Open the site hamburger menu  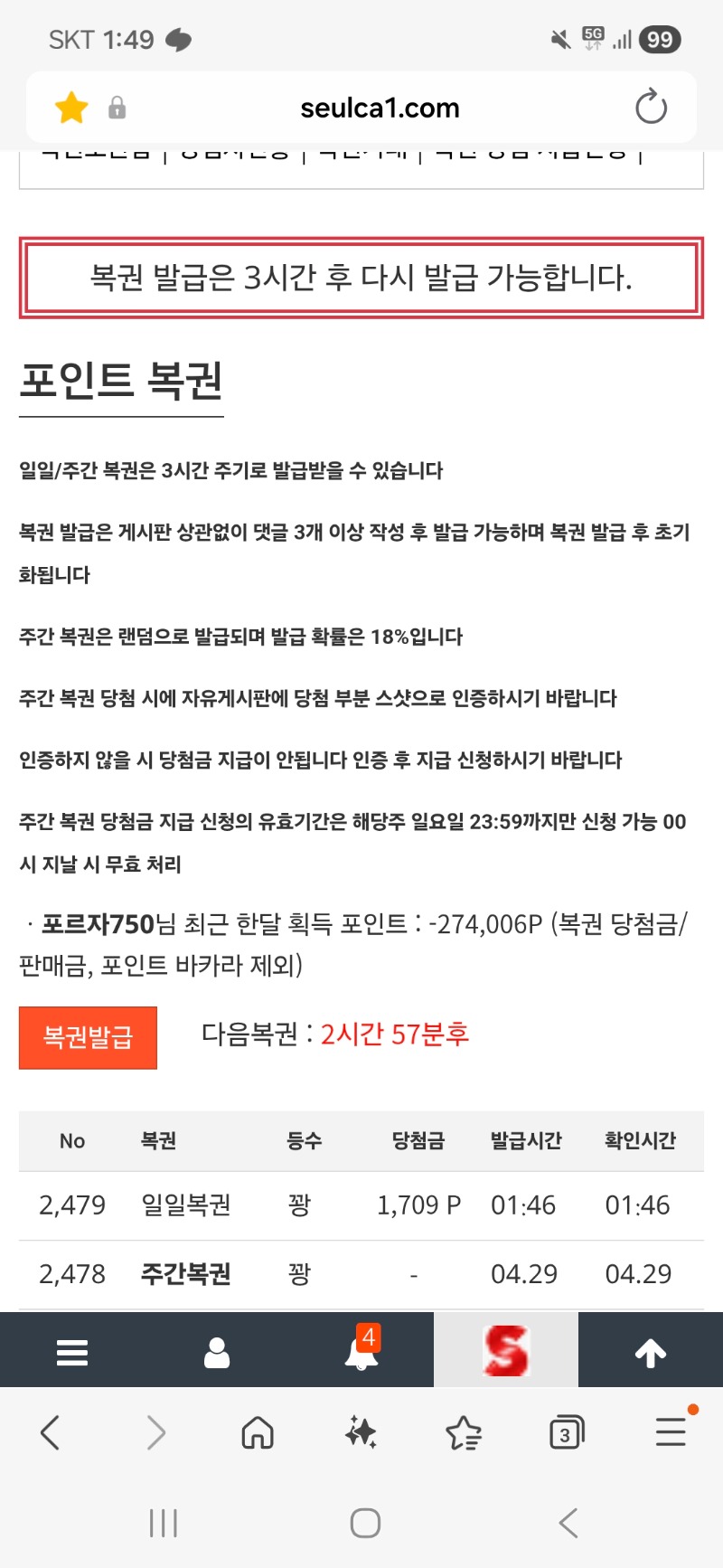72,1352
